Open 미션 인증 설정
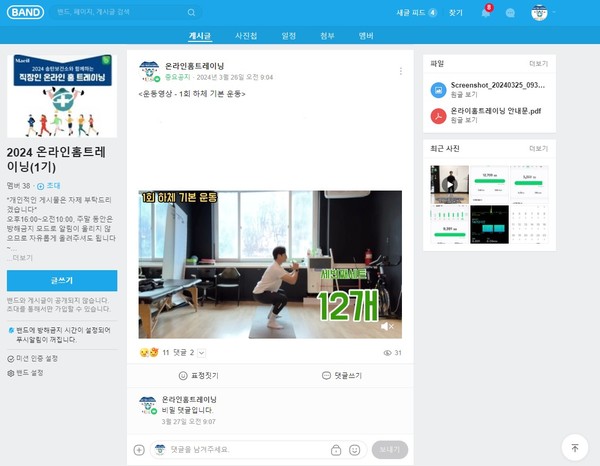 pos(37,357)
